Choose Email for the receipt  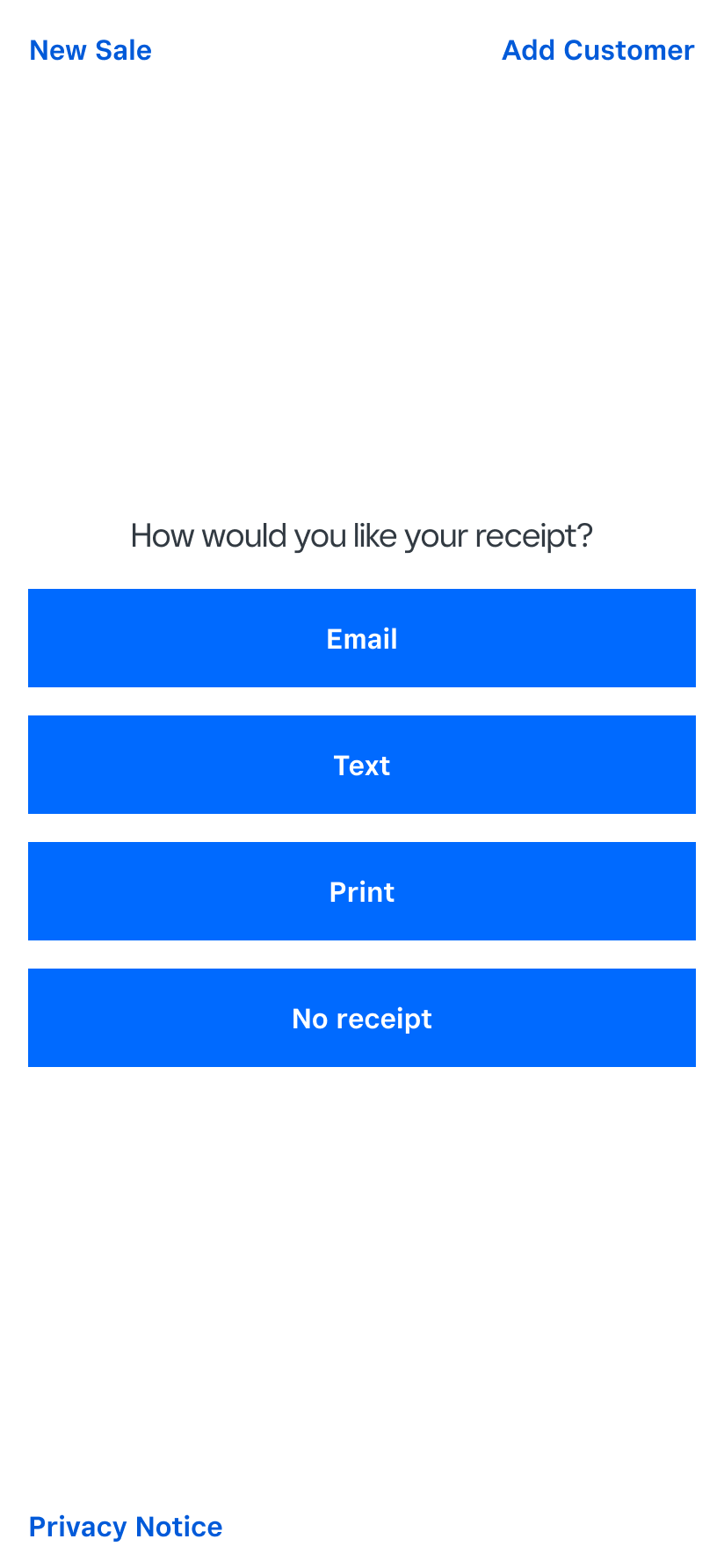[362, 638]
